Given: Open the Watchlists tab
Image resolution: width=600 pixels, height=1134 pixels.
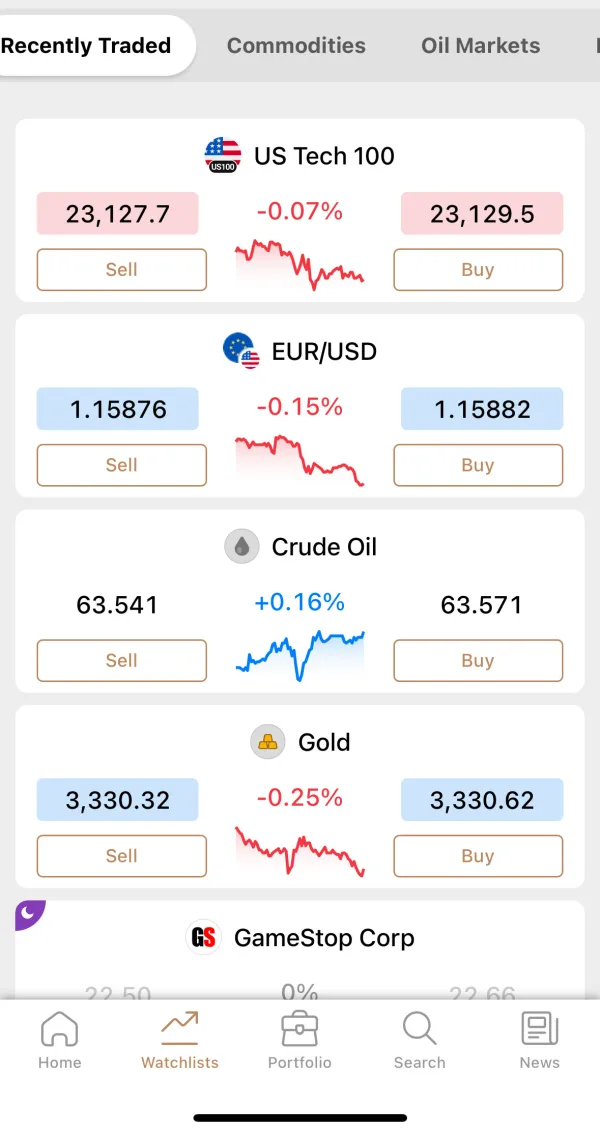Looking at the screenshot, I should pos(180,1041).
